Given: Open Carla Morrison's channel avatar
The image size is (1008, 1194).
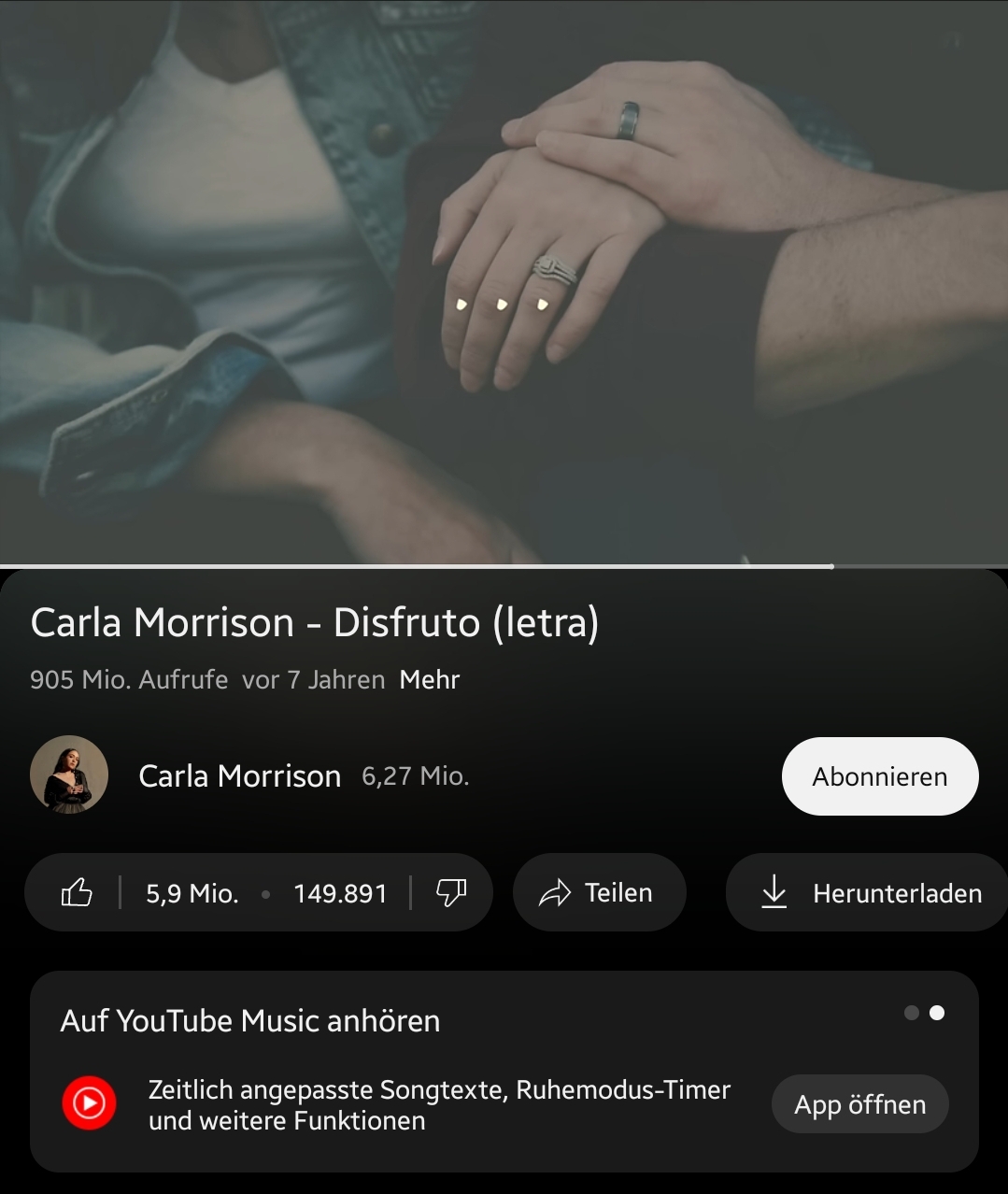Looking at the screenshot, I should click(69, 775).
